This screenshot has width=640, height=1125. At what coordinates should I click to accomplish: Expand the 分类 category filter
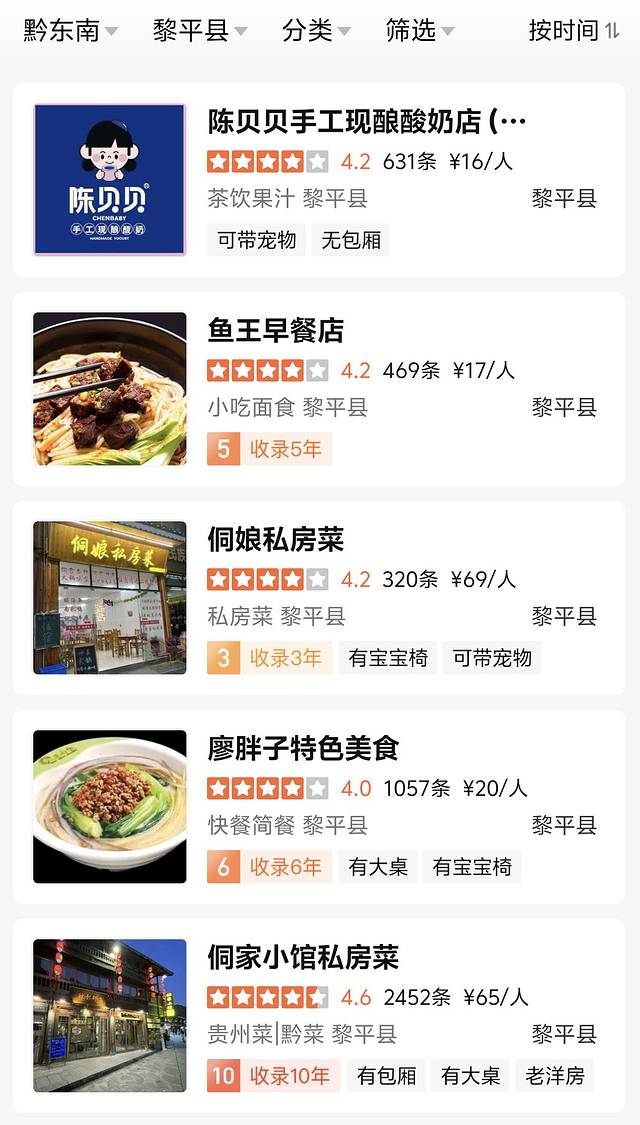click(x=316, y=31)
